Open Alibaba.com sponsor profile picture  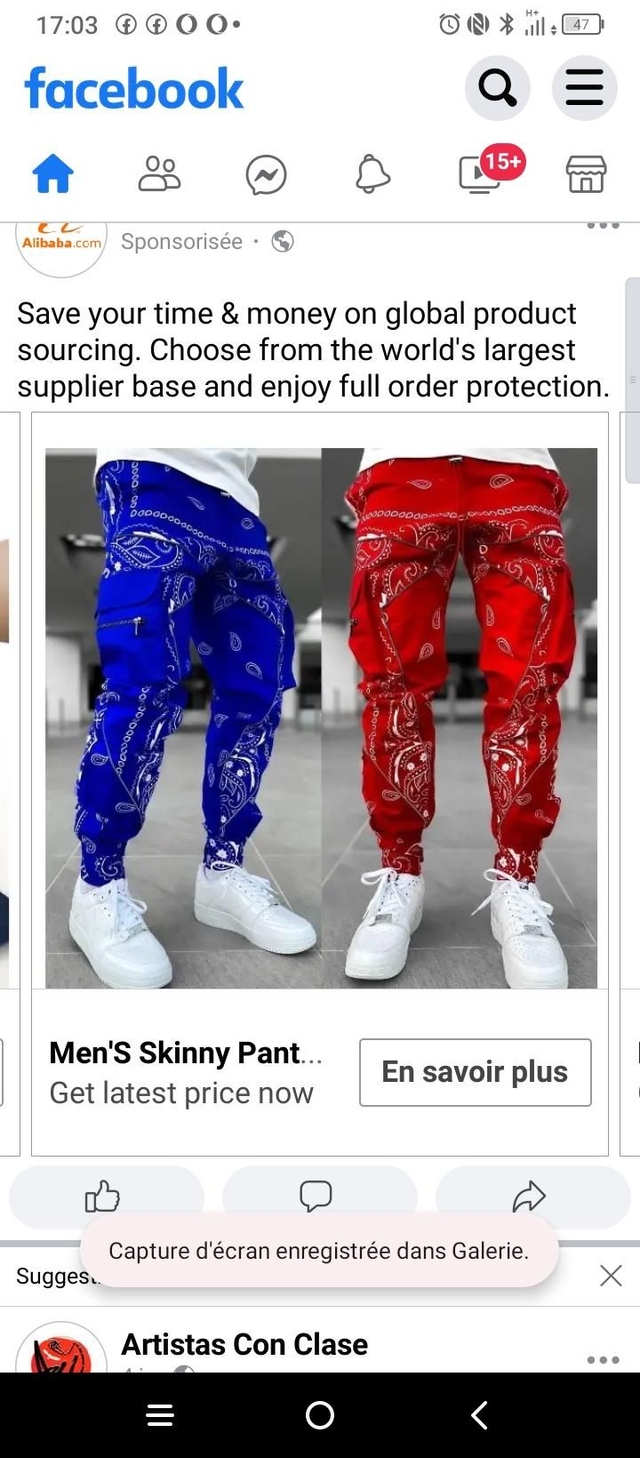[61, 243]
